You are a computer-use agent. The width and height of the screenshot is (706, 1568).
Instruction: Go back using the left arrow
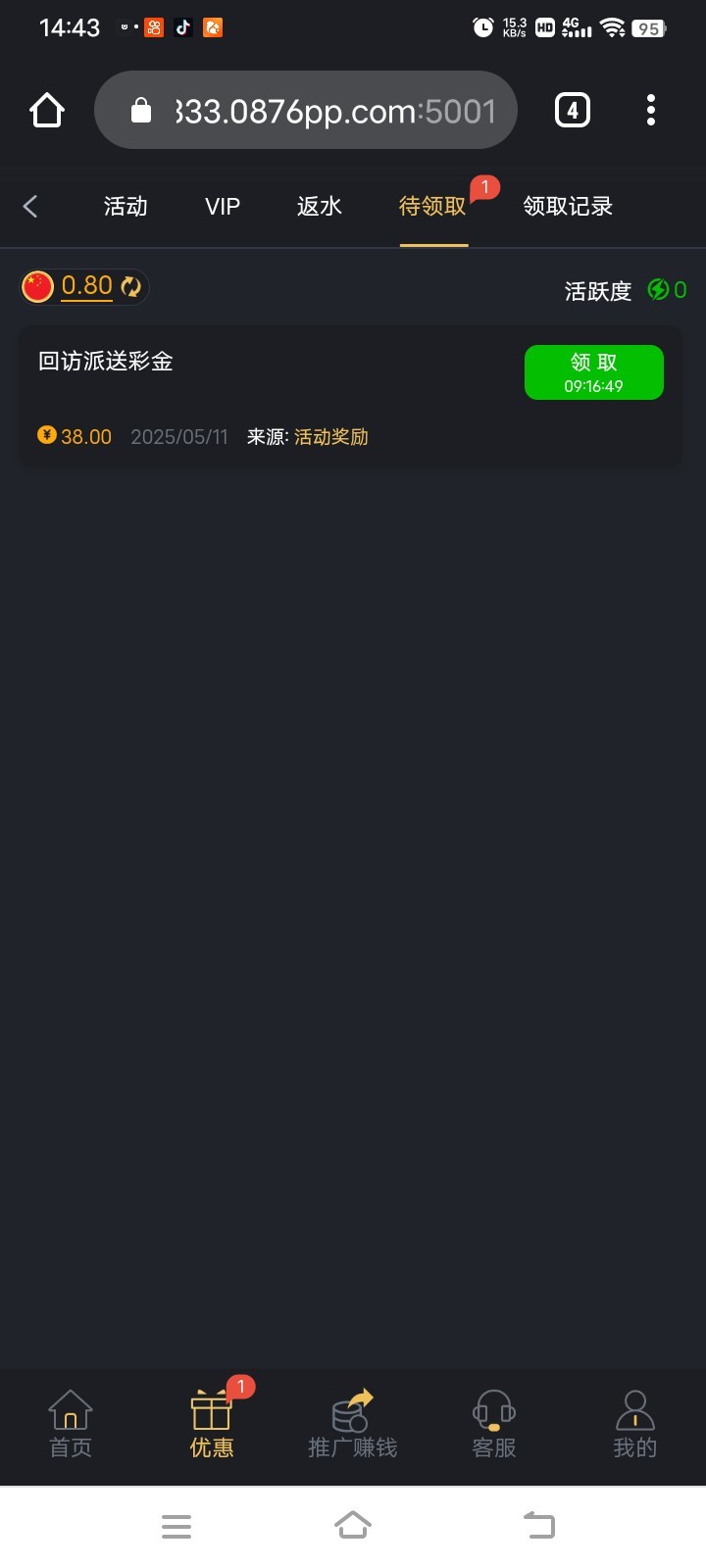(x=30, y=206)
